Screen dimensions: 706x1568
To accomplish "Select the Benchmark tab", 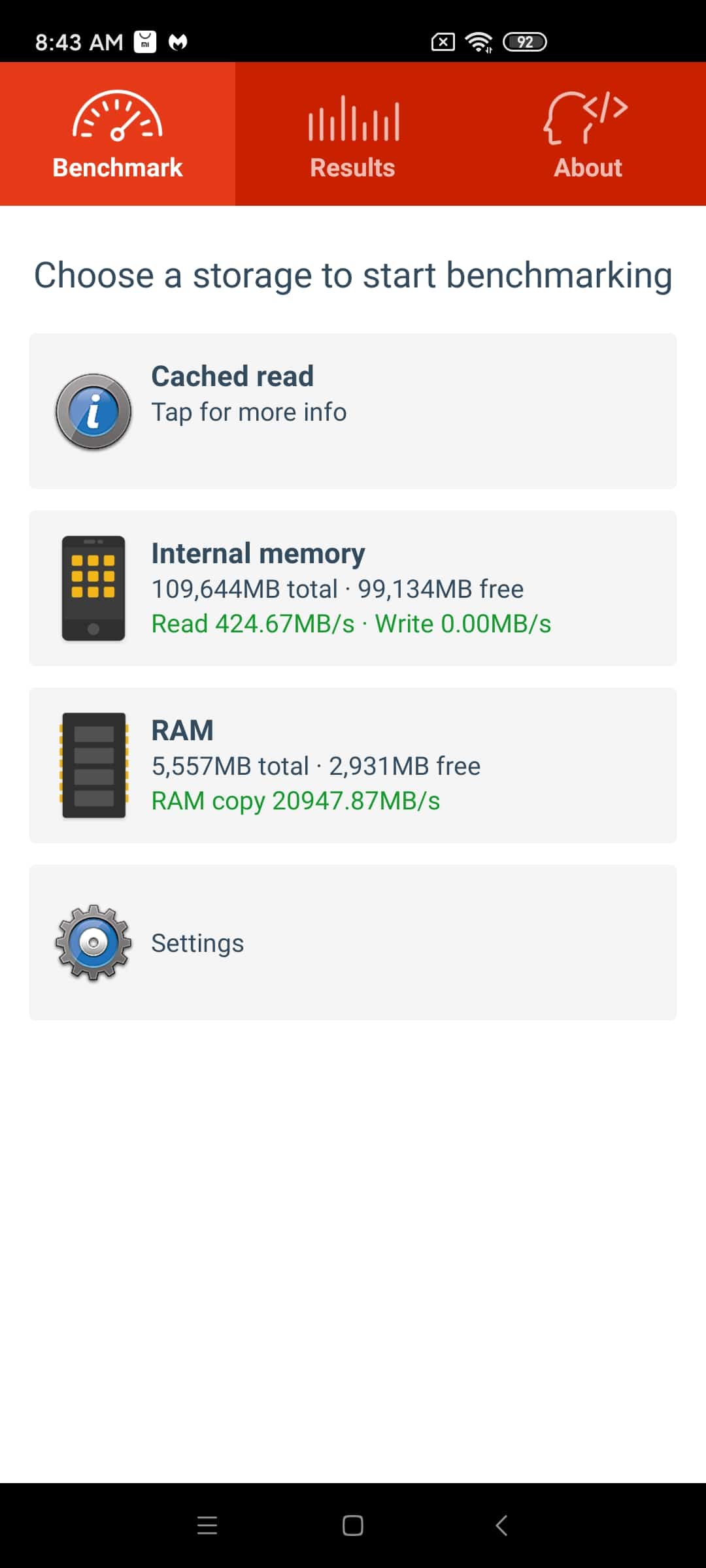I will (118, 134).
